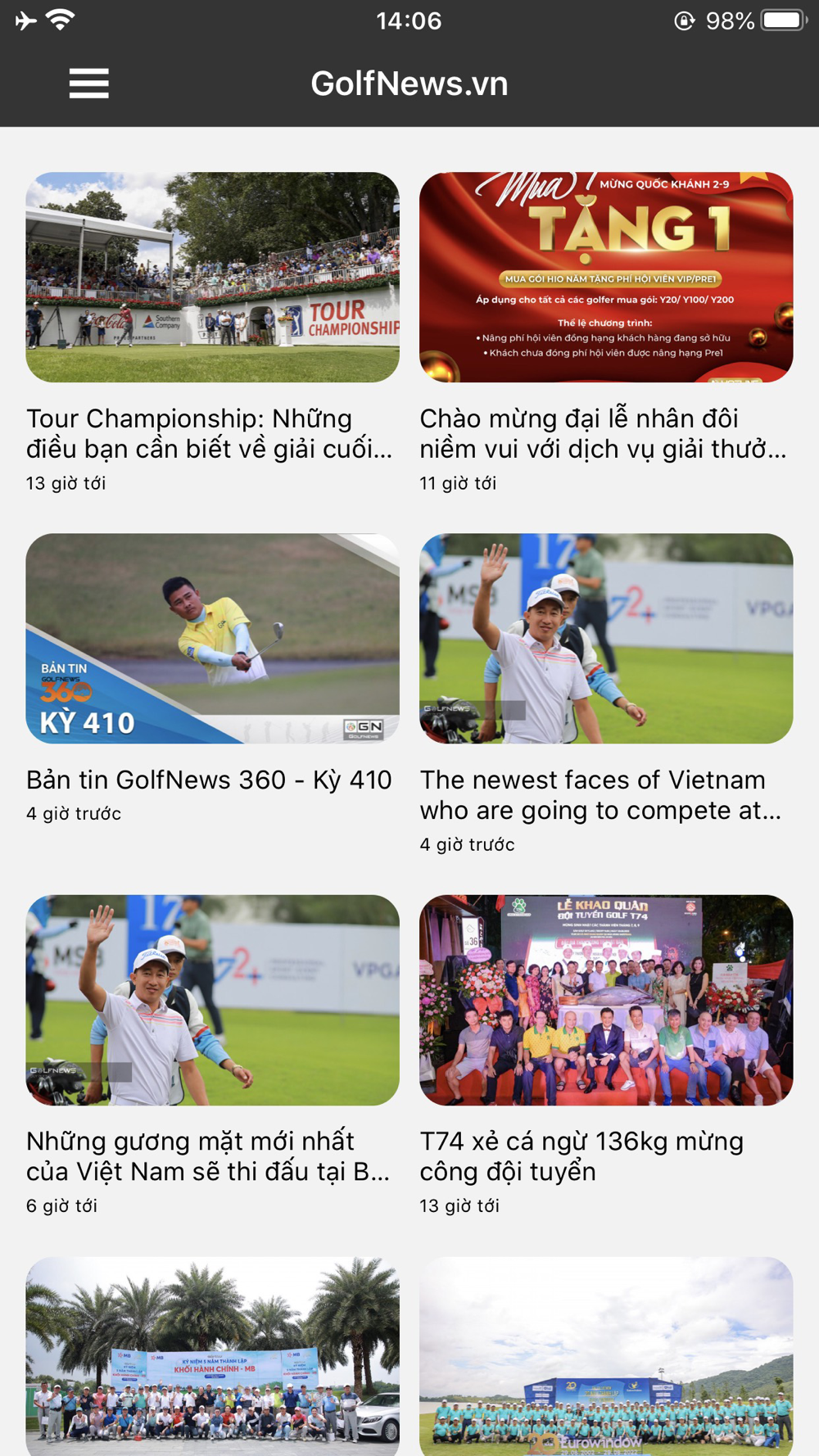Open the Tour Championship article

pos(212,333)
